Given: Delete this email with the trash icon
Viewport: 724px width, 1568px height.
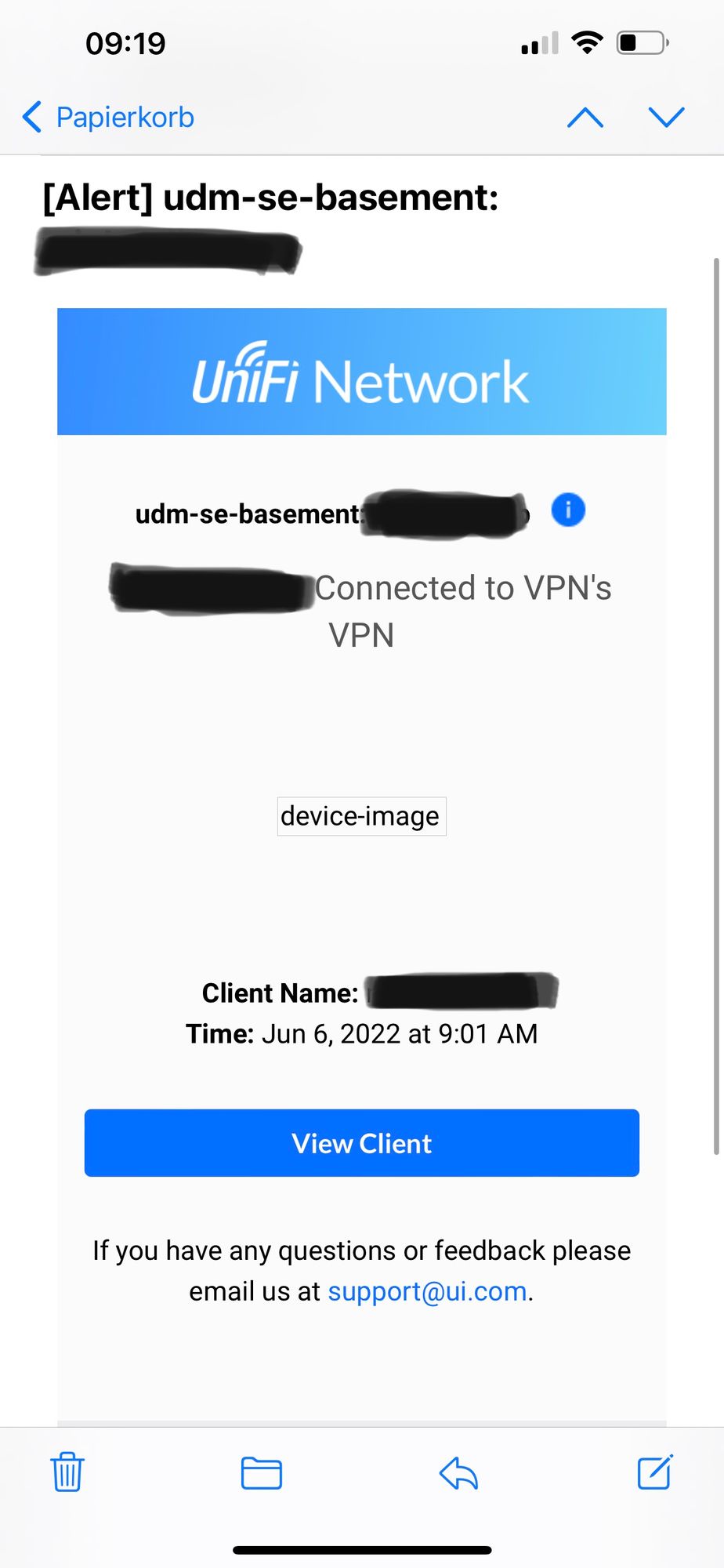Looking at the screenshot, I should tap(67, 1472).
